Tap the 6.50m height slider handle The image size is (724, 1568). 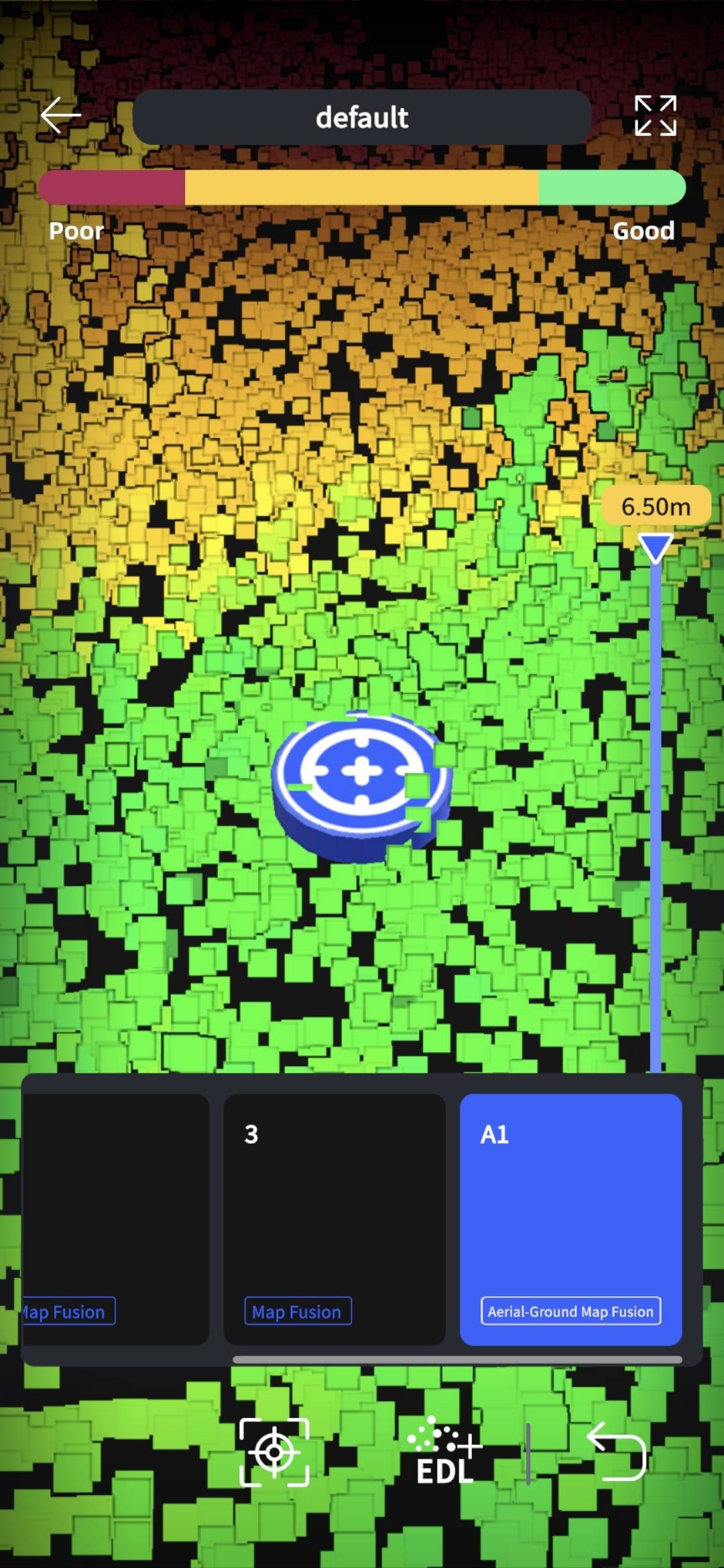(x=655, y=547)
